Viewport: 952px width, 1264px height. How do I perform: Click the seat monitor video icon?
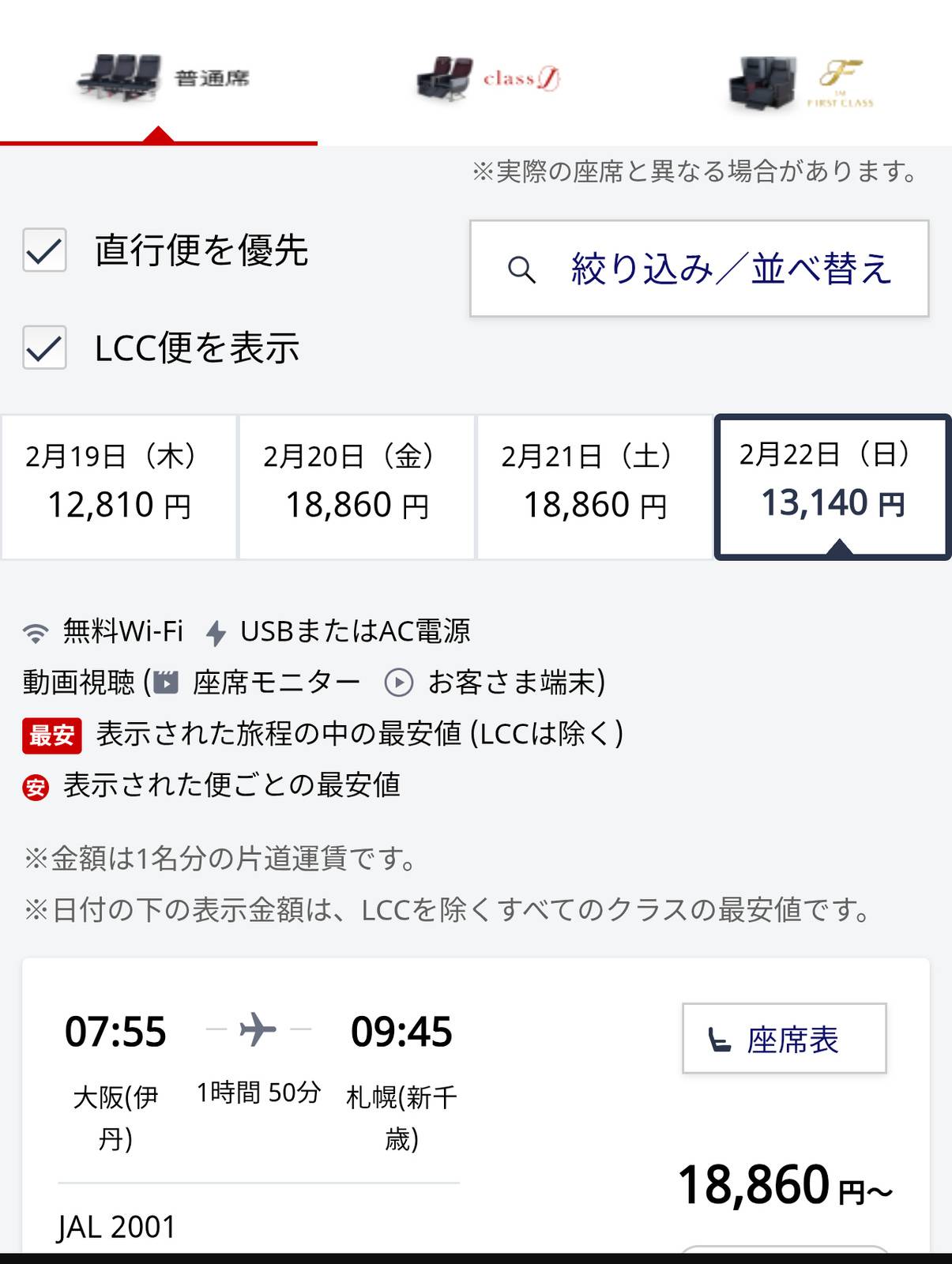coord(167,679)
